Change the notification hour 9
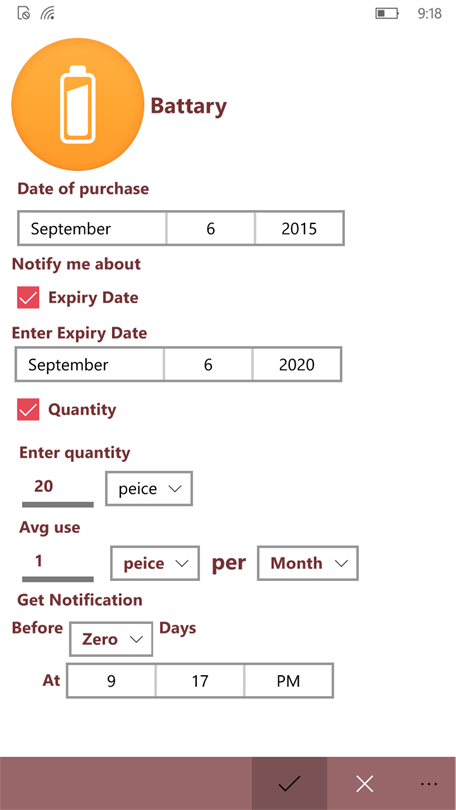 pos(111,681)
